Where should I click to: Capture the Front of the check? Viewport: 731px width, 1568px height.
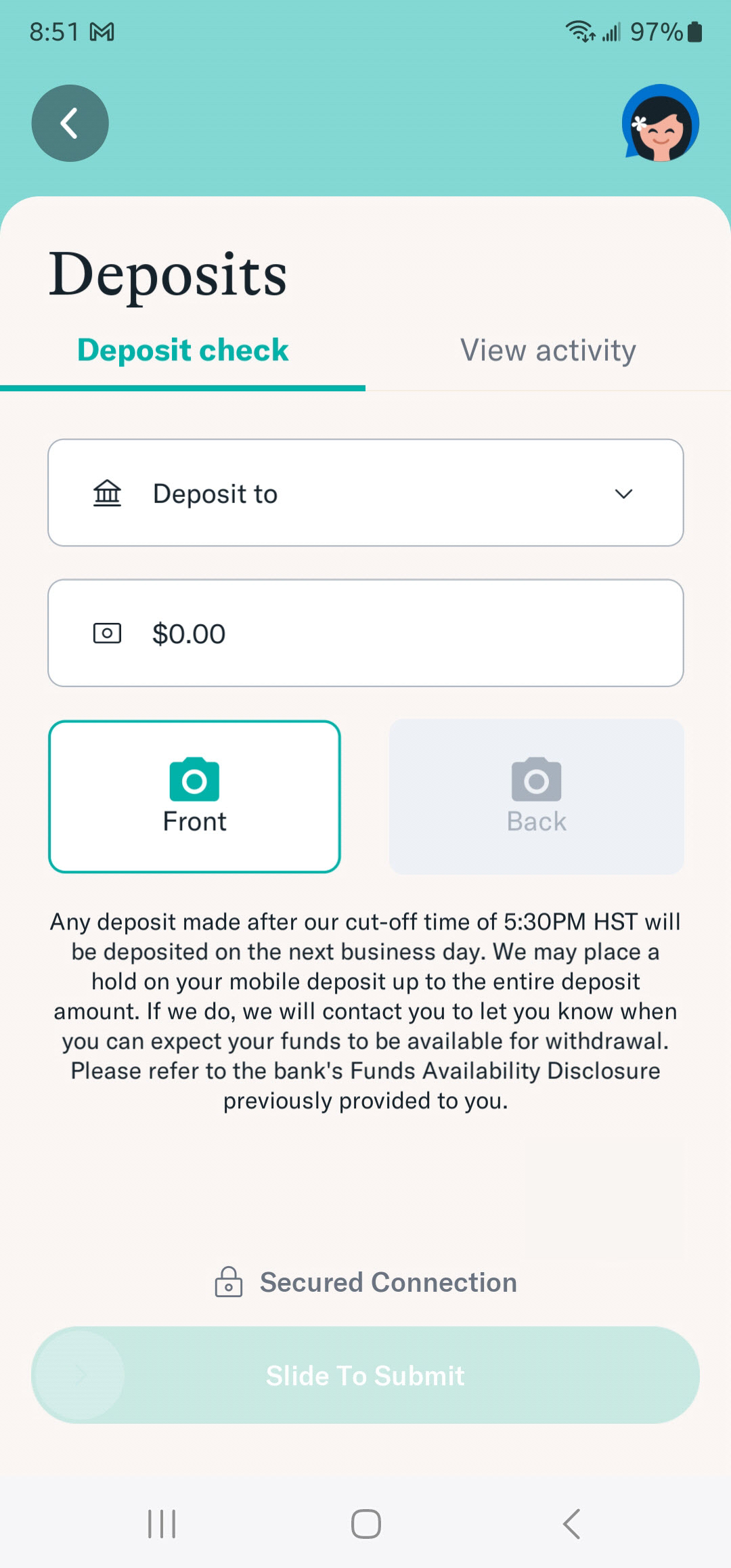click(x=194, y=797)
